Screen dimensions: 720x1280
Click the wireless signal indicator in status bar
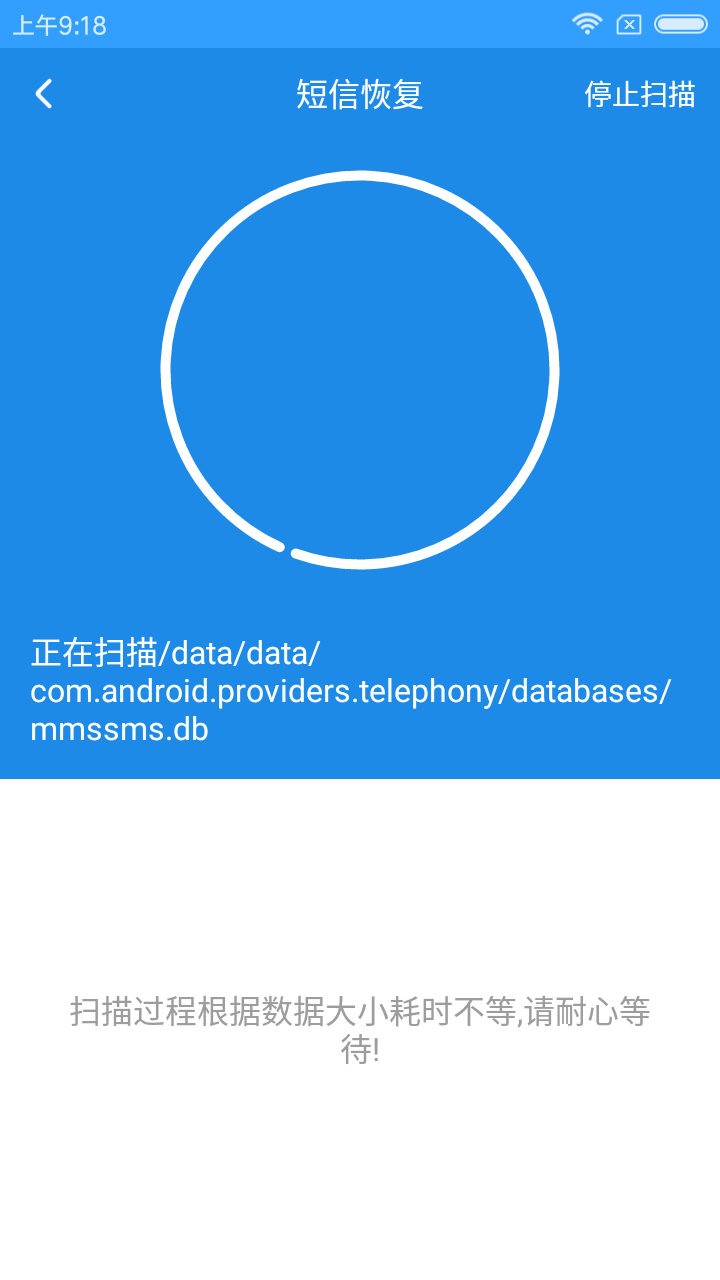(x=587, y=22)
